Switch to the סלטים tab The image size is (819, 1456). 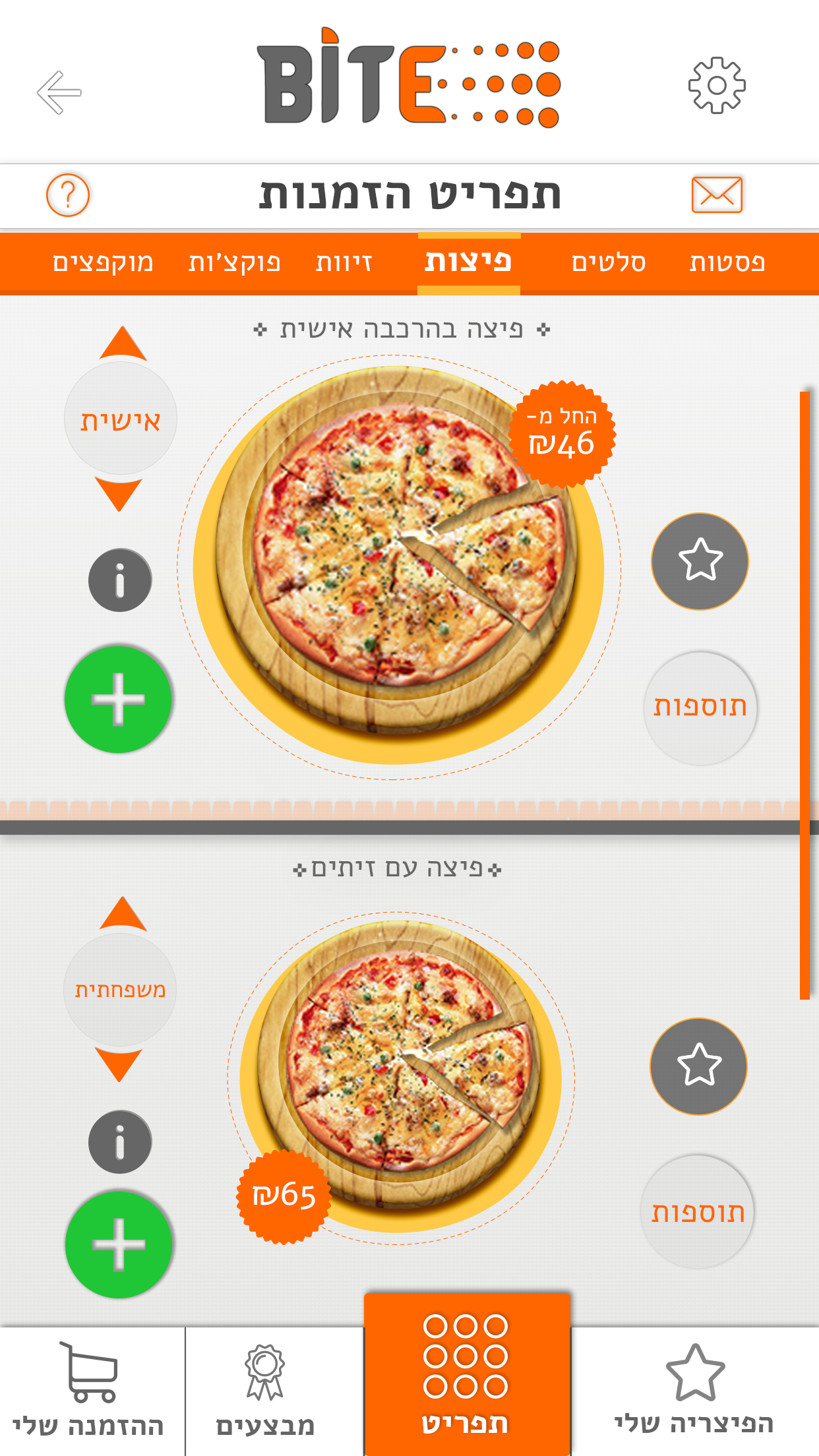(x=608, y=262)
